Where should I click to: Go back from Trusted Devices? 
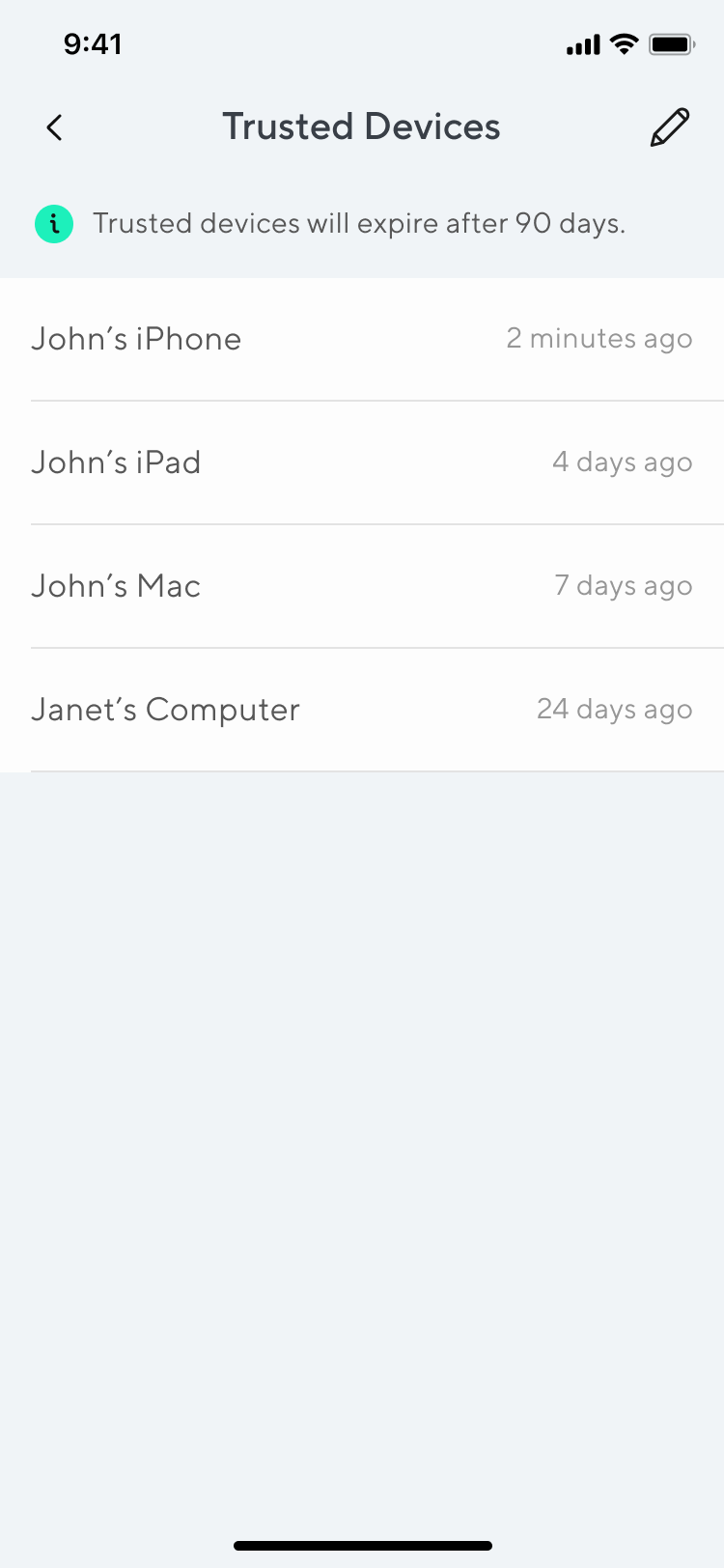55,127
